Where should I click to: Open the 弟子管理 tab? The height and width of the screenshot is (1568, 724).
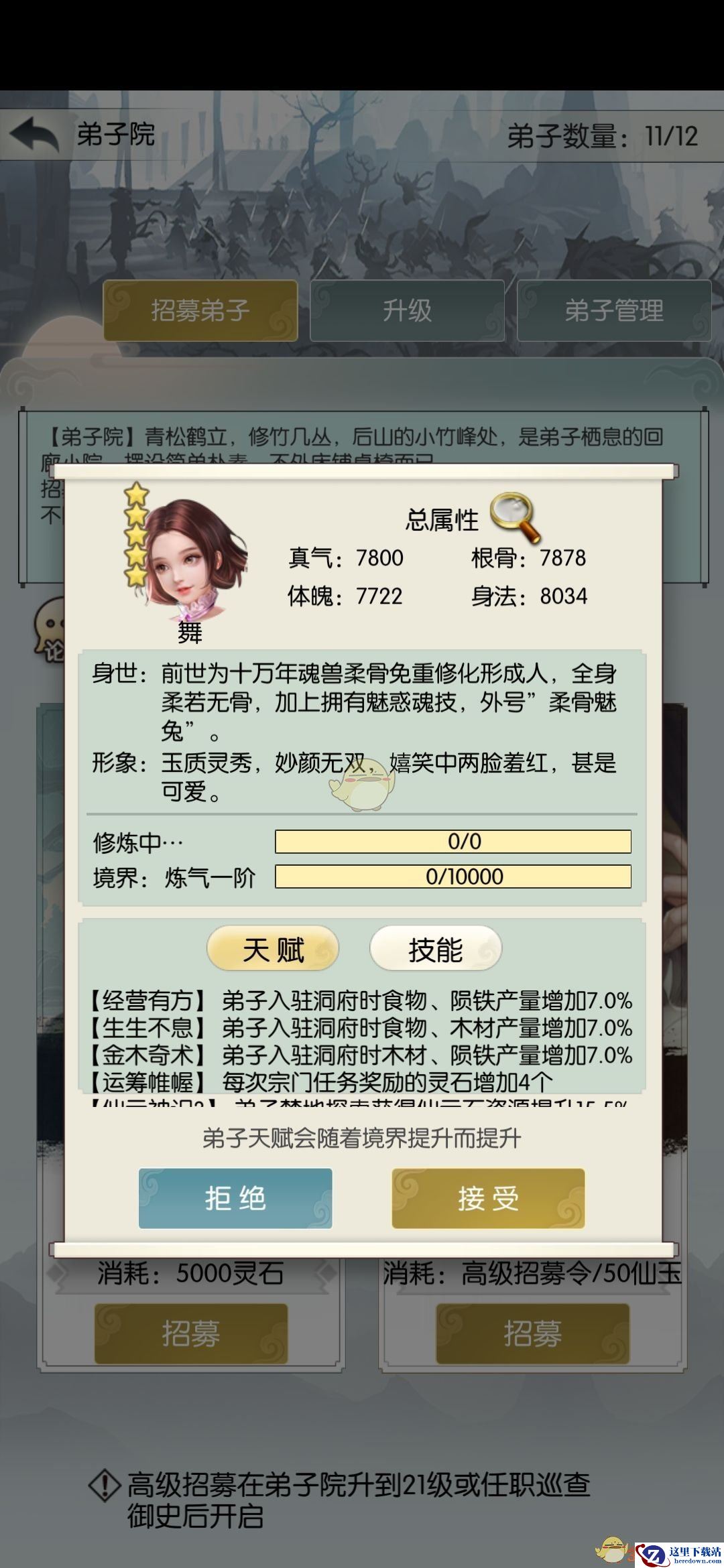tap(614, 311)
